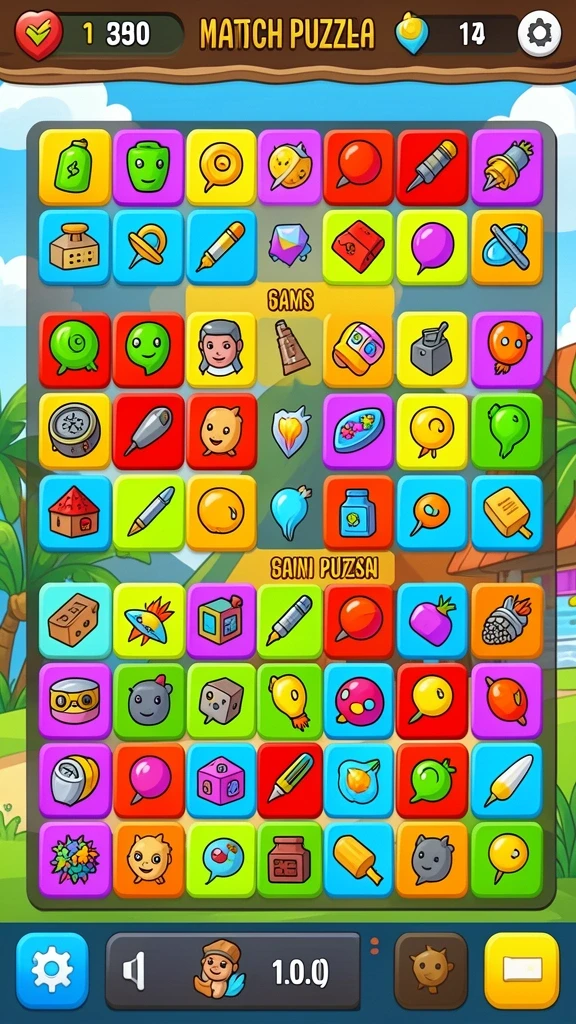
Task: Select the green bottle tile on yellow
Action: [x=74, y=167]
